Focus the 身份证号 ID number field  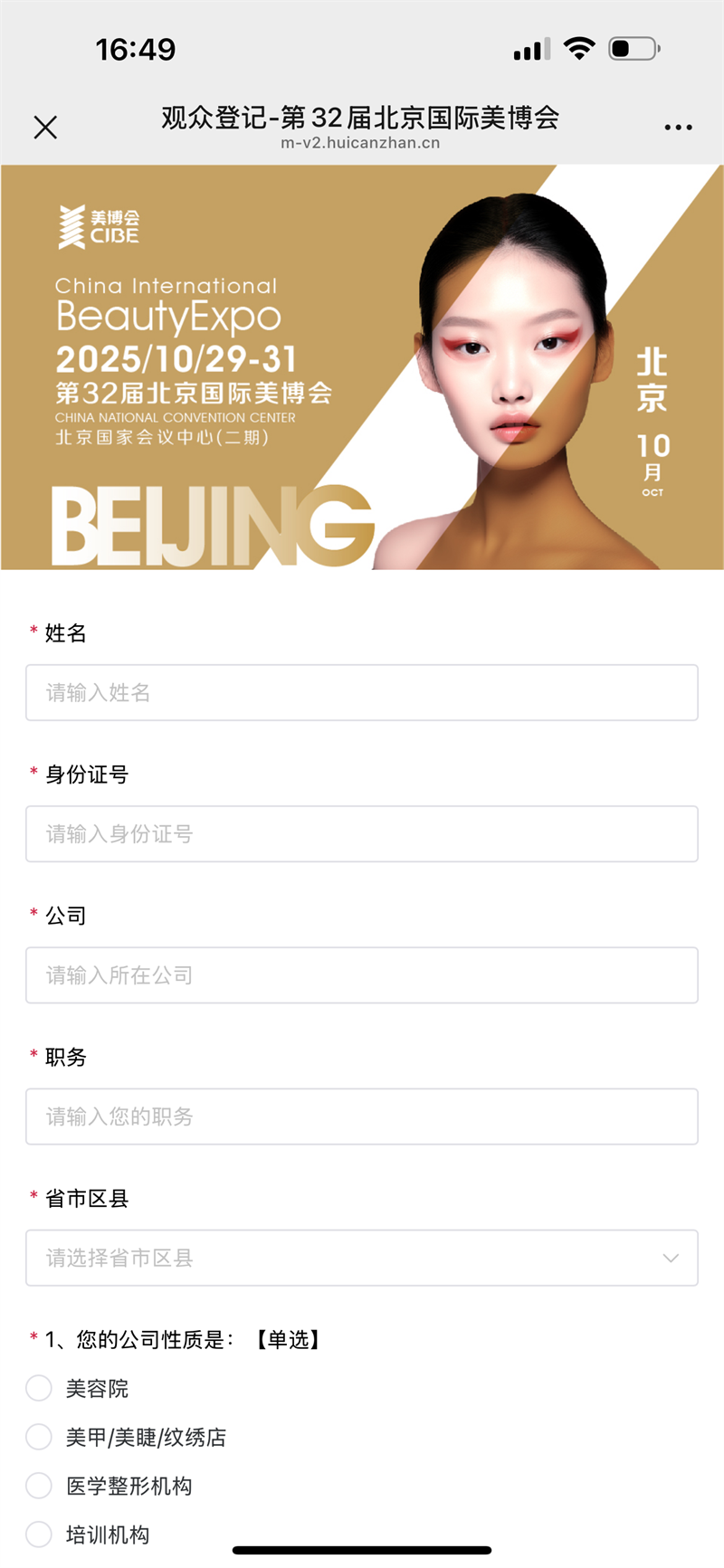tap(362, 834)
